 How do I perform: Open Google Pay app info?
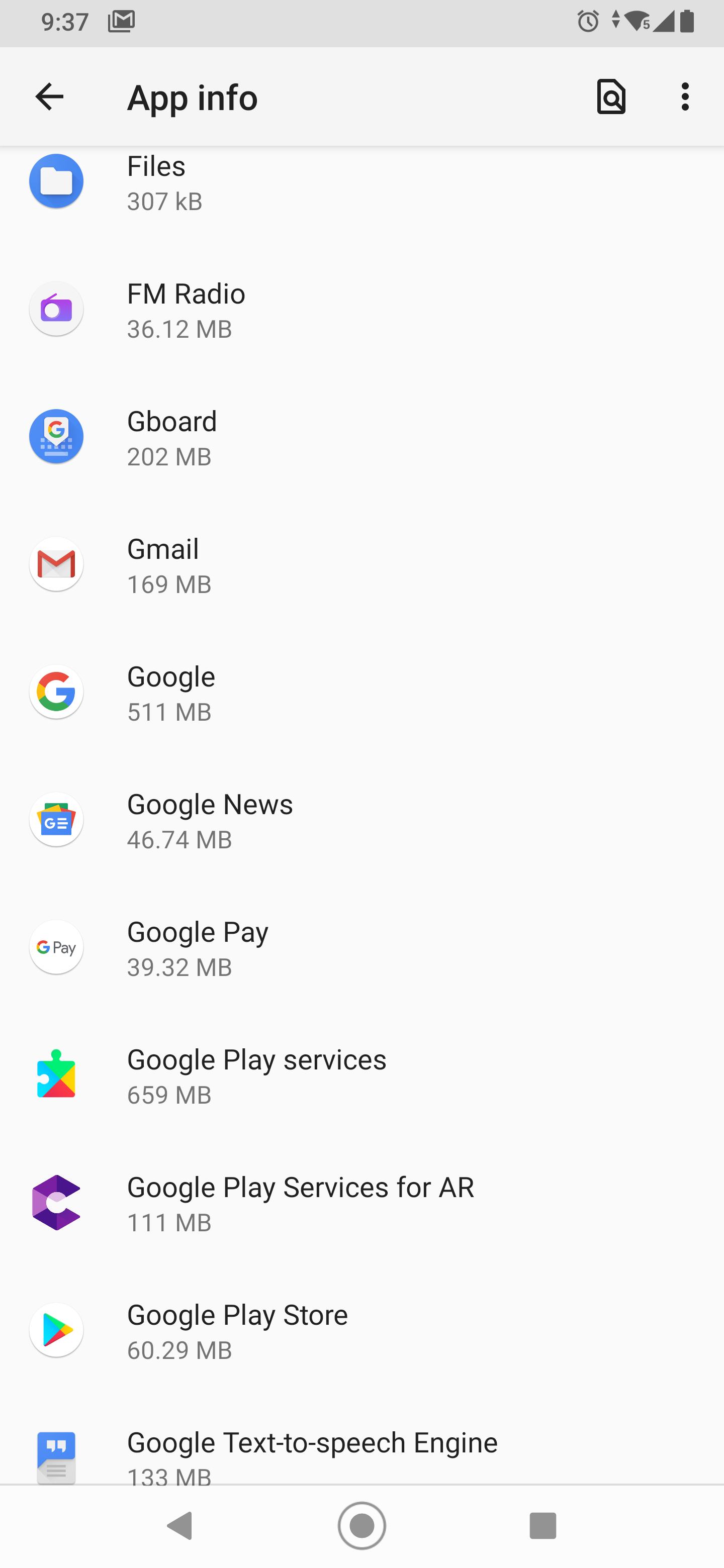(361, 948)
